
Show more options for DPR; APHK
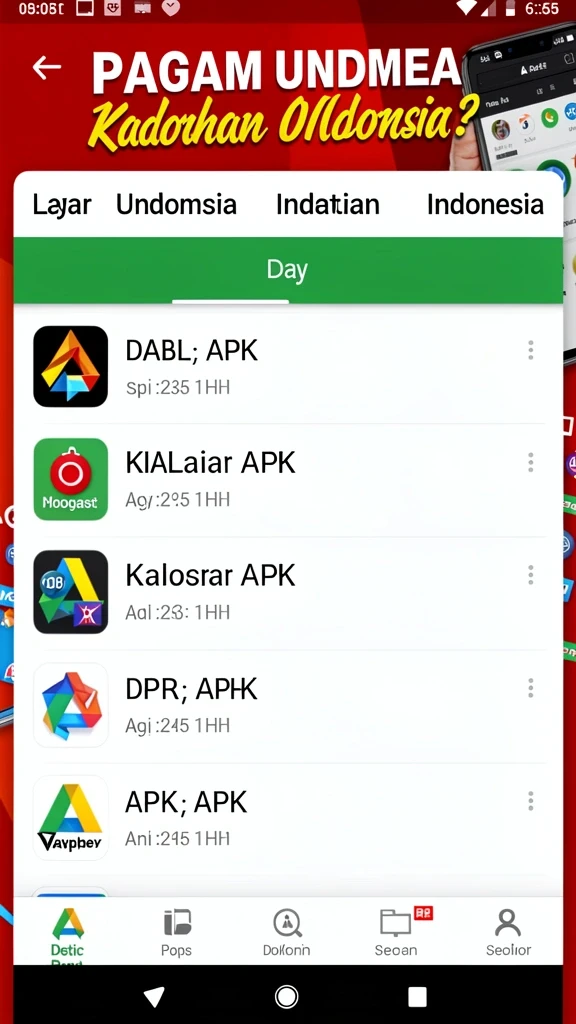point(530,688)
